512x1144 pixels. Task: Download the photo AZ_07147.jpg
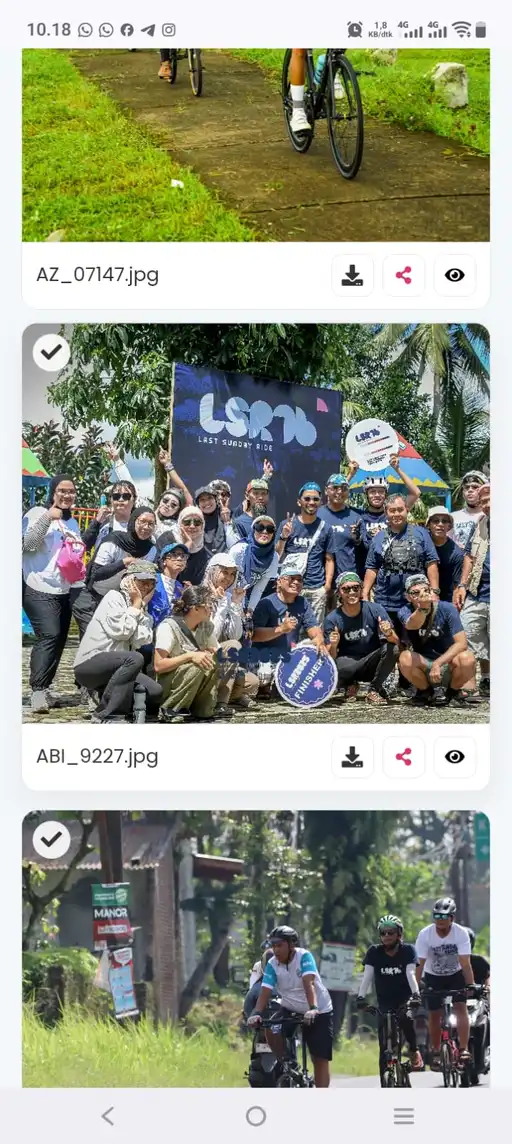click(352, 275)
